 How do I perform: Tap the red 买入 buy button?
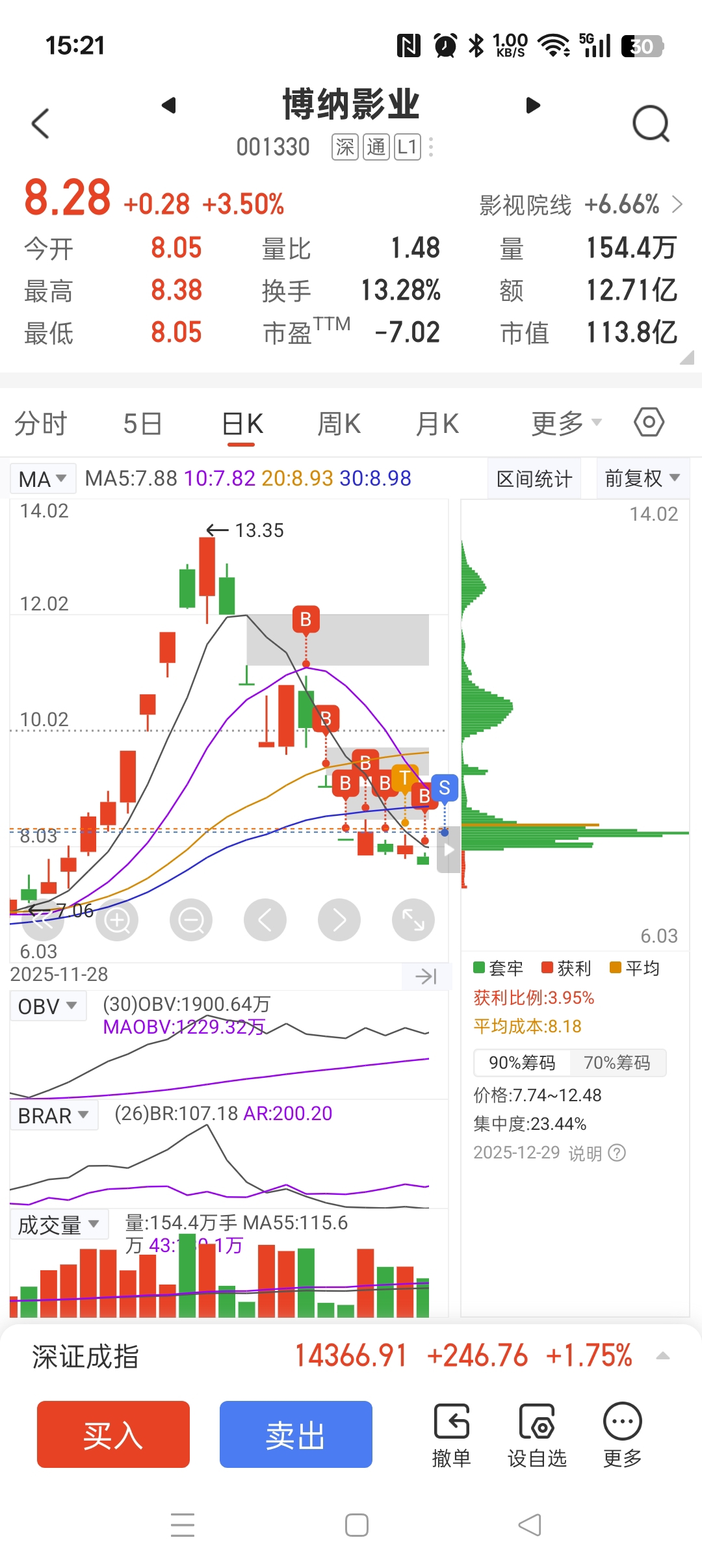coord(113,1434)
